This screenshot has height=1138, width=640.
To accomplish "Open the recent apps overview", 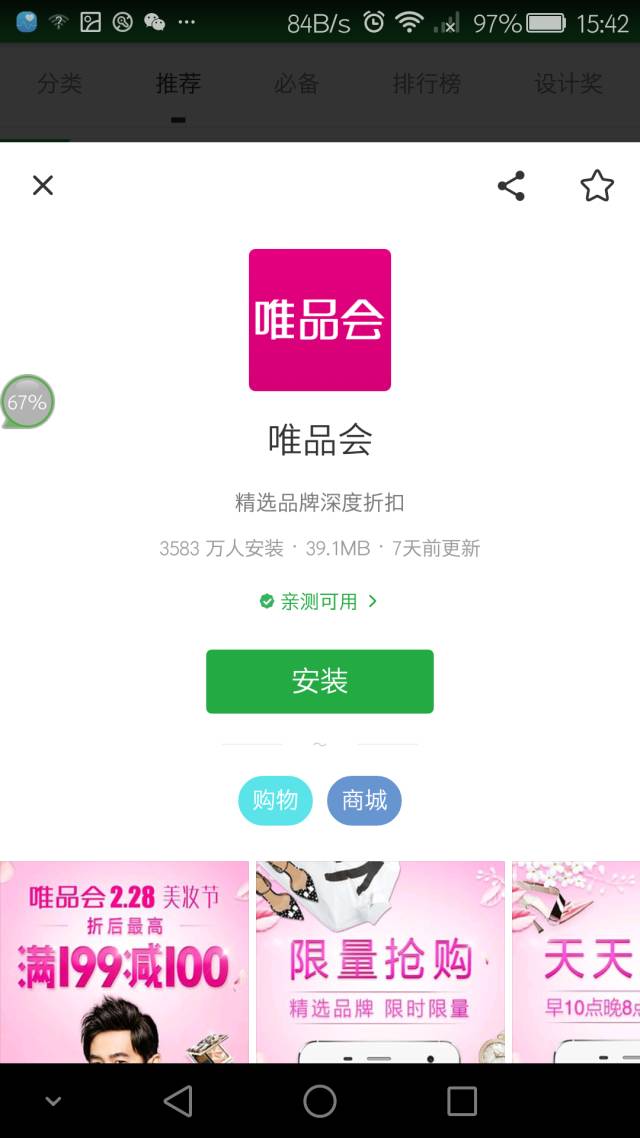I will click(461, 1101).
